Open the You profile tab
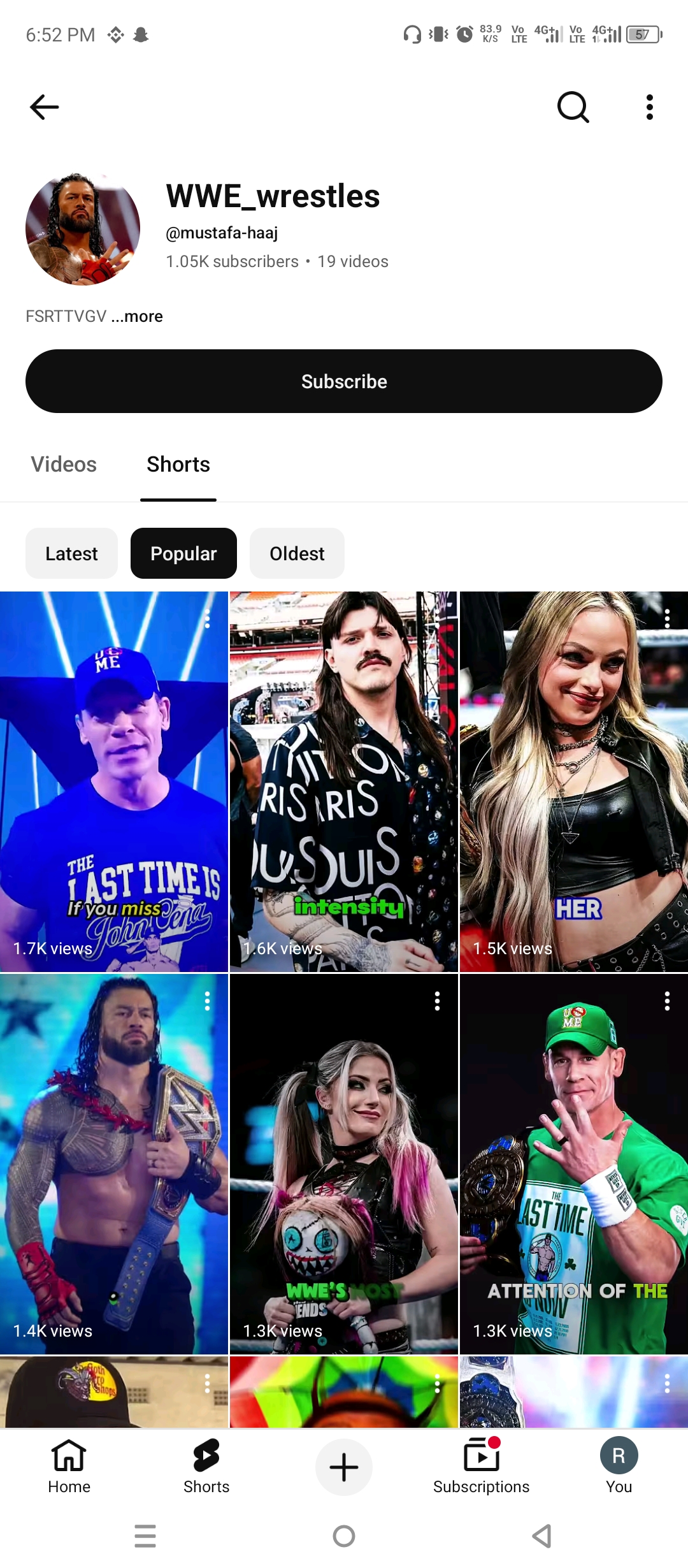 tap(619, 1467)
